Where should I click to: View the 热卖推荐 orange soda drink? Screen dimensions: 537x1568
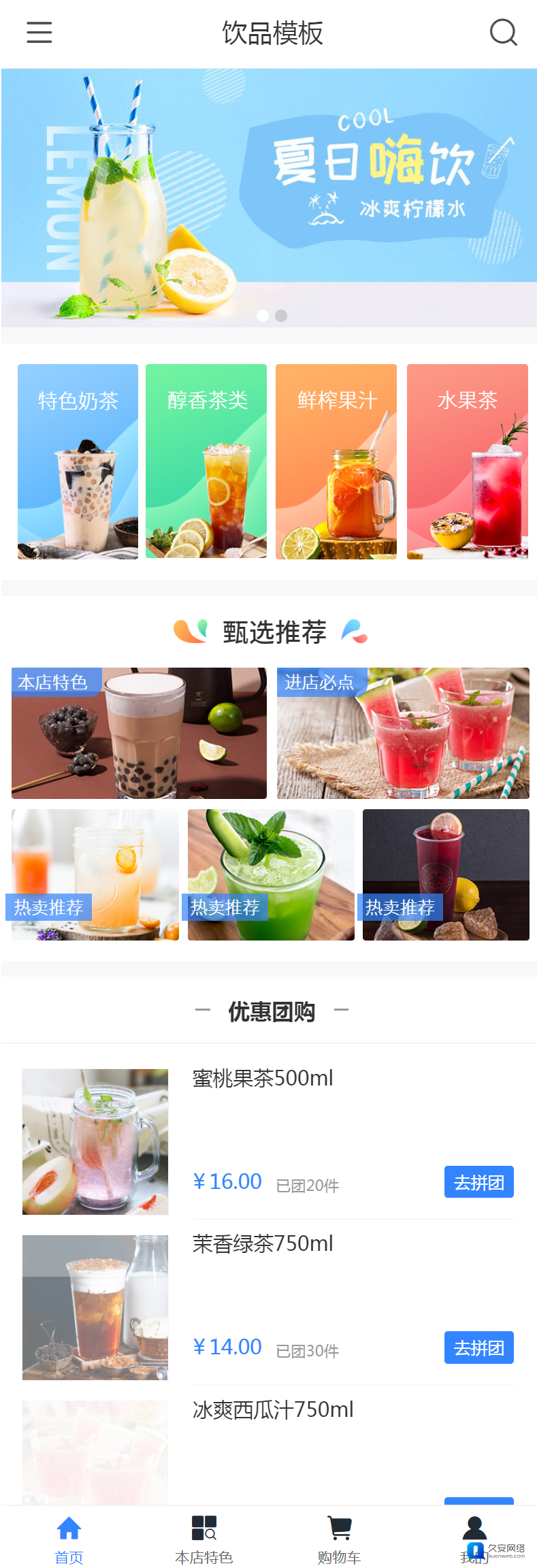95,875
